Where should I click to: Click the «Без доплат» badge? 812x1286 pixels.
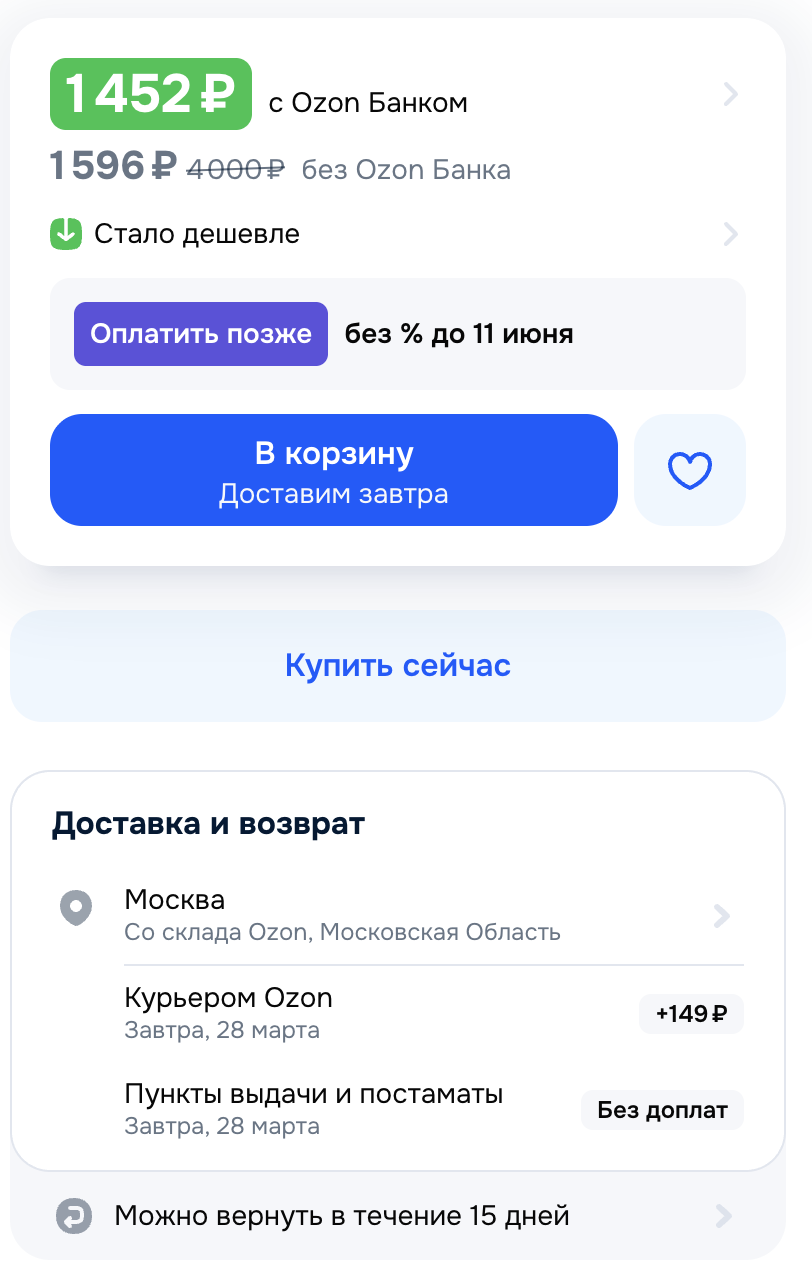point(662,1110)
